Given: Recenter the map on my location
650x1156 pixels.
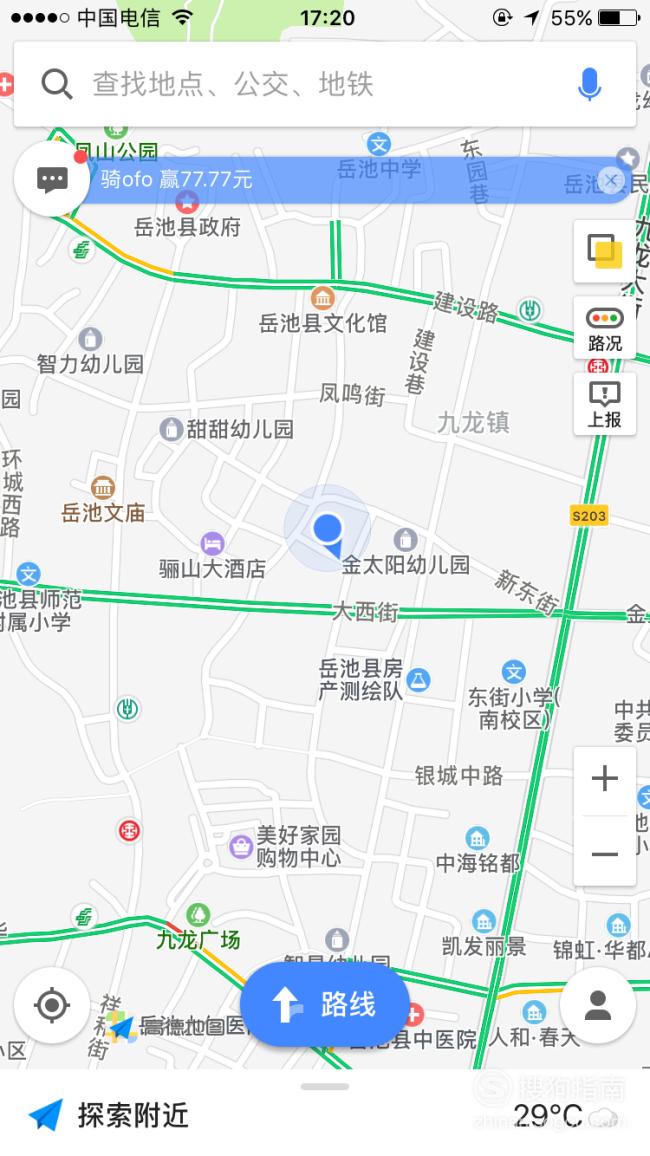Looking at the screenshot, I should pos(52,1005).
